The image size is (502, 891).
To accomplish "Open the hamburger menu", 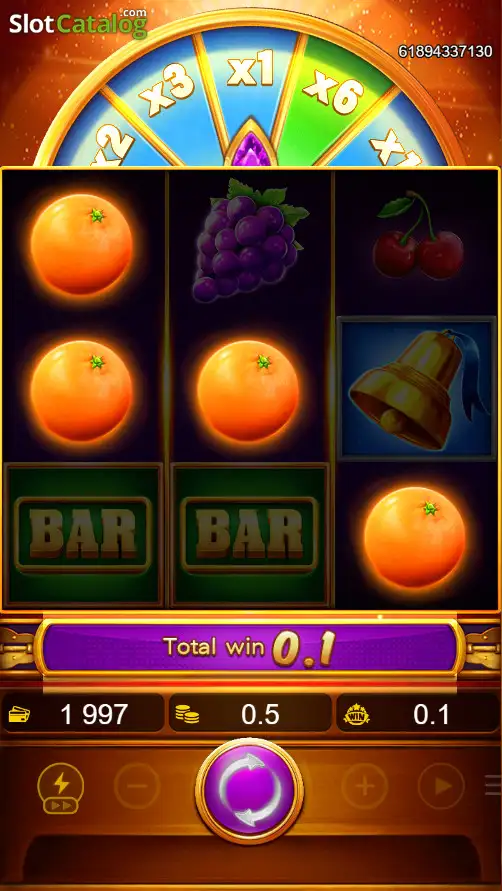I will click(x=493, y=785).
